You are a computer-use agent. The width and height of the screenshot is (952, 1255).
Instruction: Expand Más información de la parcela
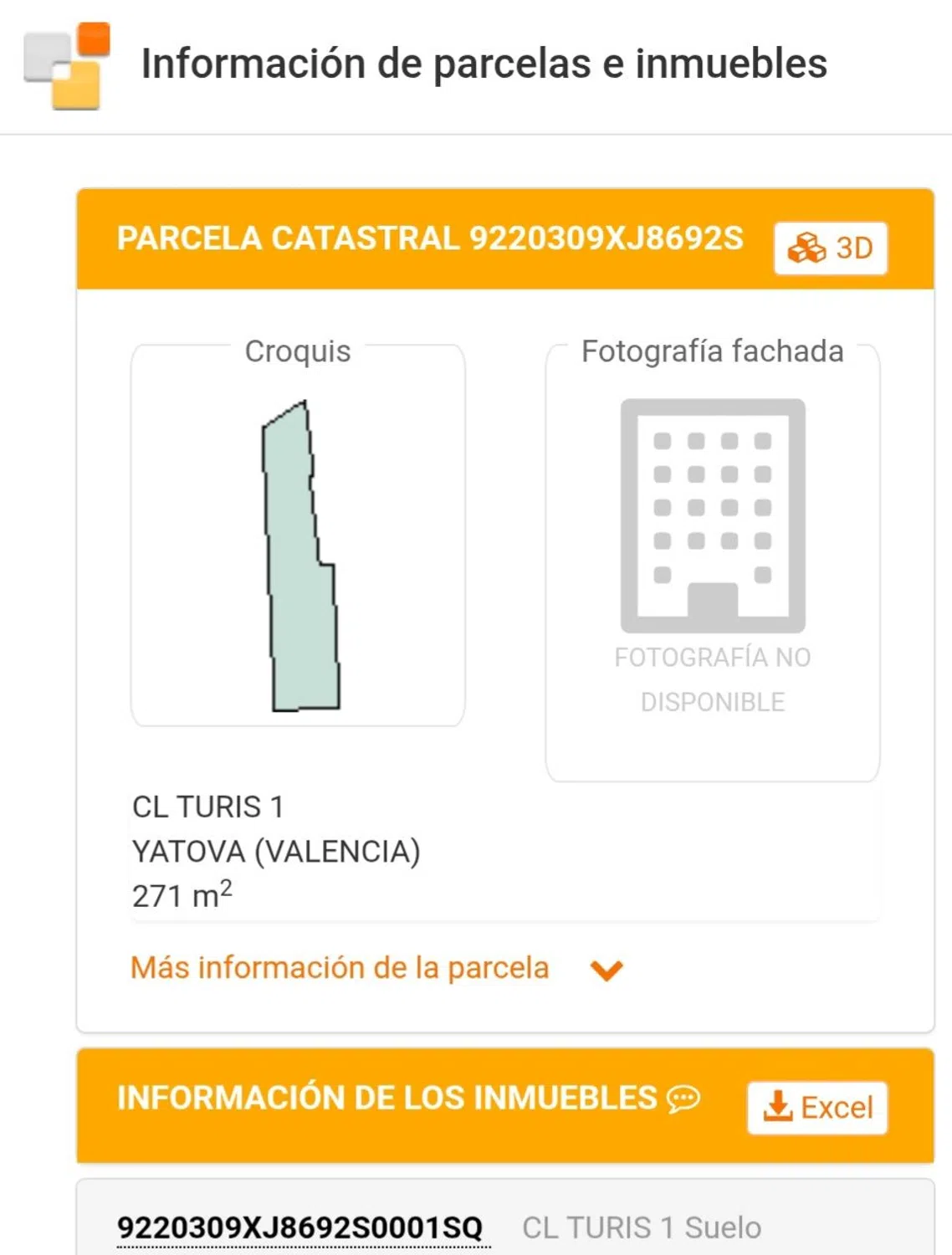376,968
